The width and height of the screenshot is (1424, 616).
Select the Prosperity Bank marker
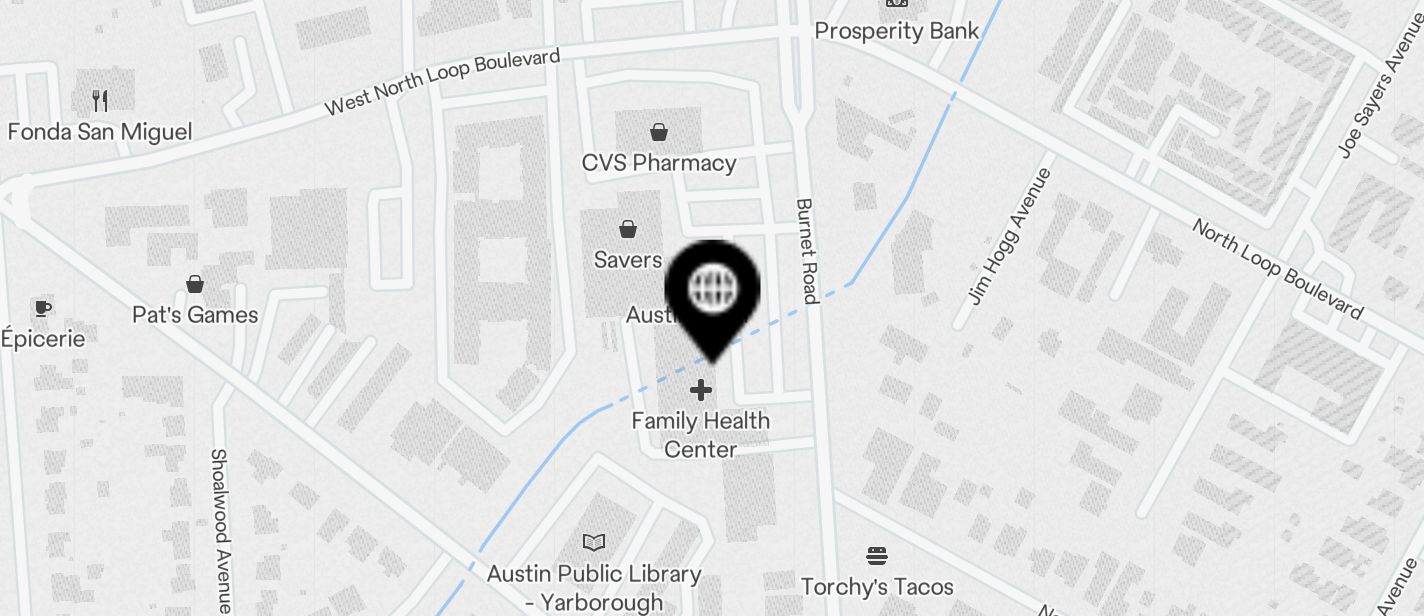pos(896,6)
